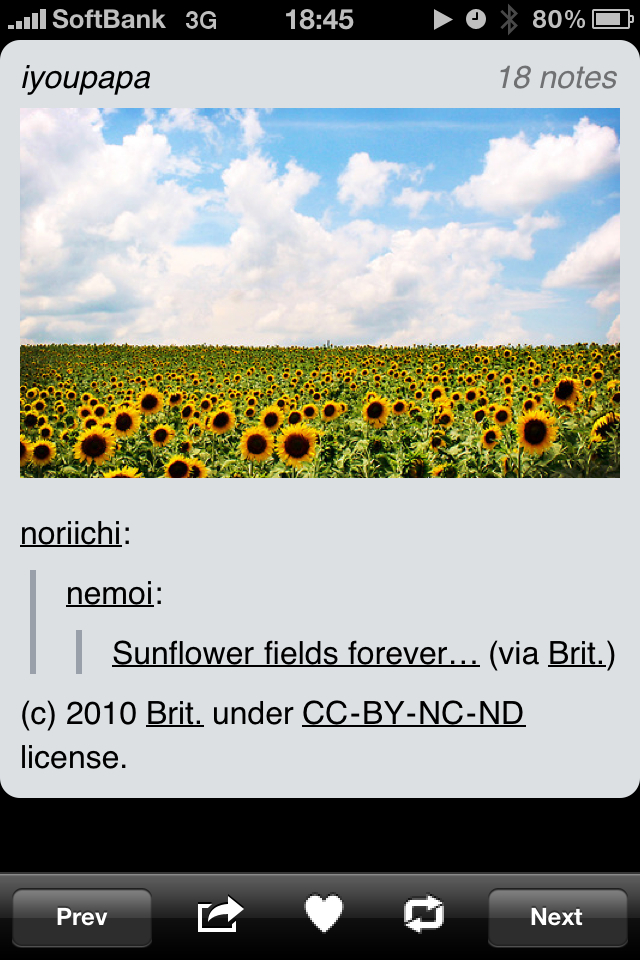Open the Brit. link after (via
This screenshot has width=640, height=960.
coord(577,654)
